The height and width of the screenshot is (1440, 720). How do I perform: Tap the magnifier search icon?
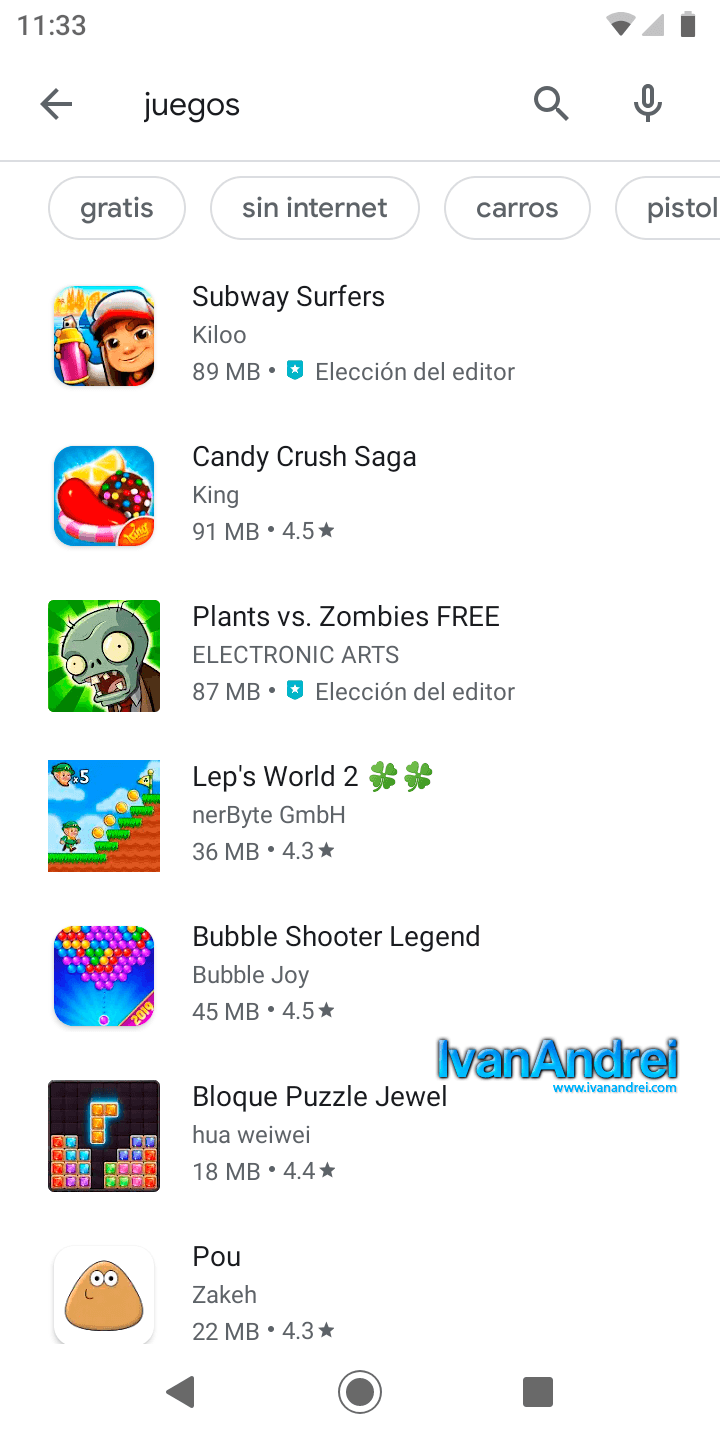coord(550,103)
